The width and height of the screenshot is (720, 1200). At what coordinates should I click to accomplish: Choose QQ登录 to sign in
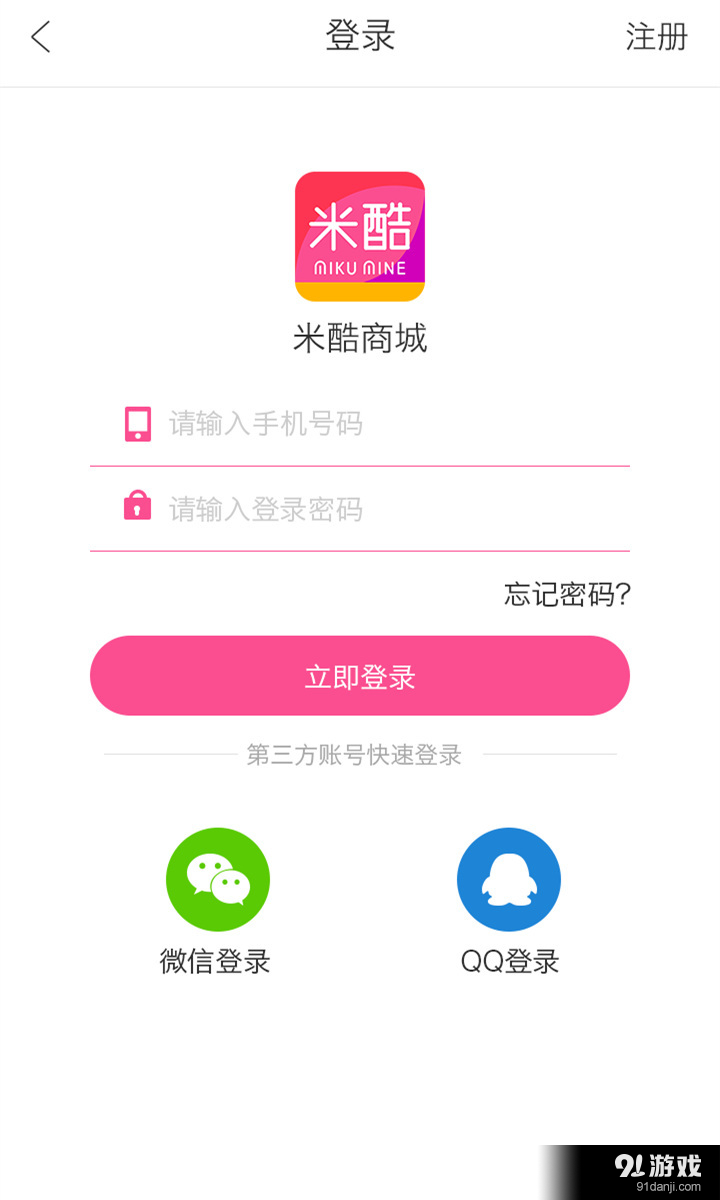[x=509, y=901]
